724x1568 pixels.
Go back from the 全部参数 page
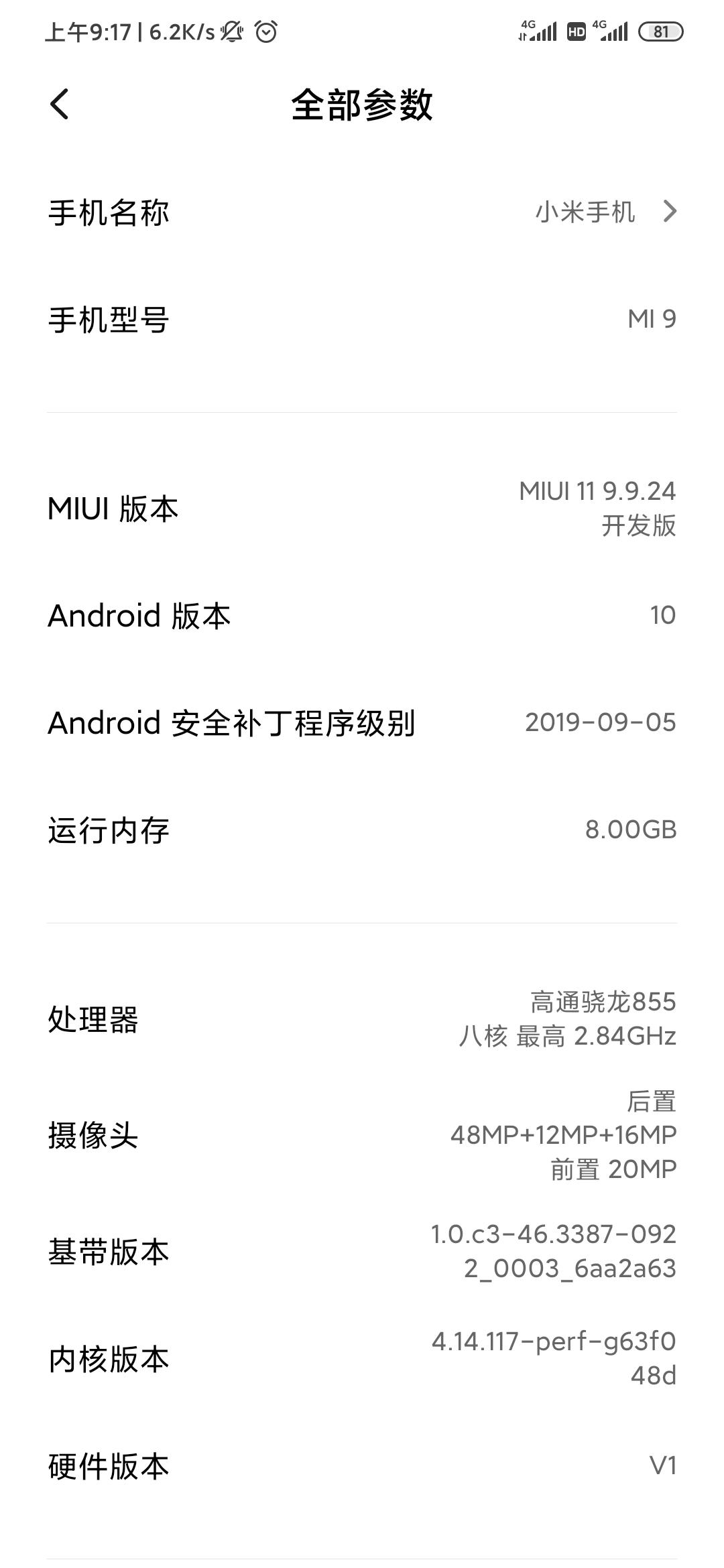coord(60,105)
